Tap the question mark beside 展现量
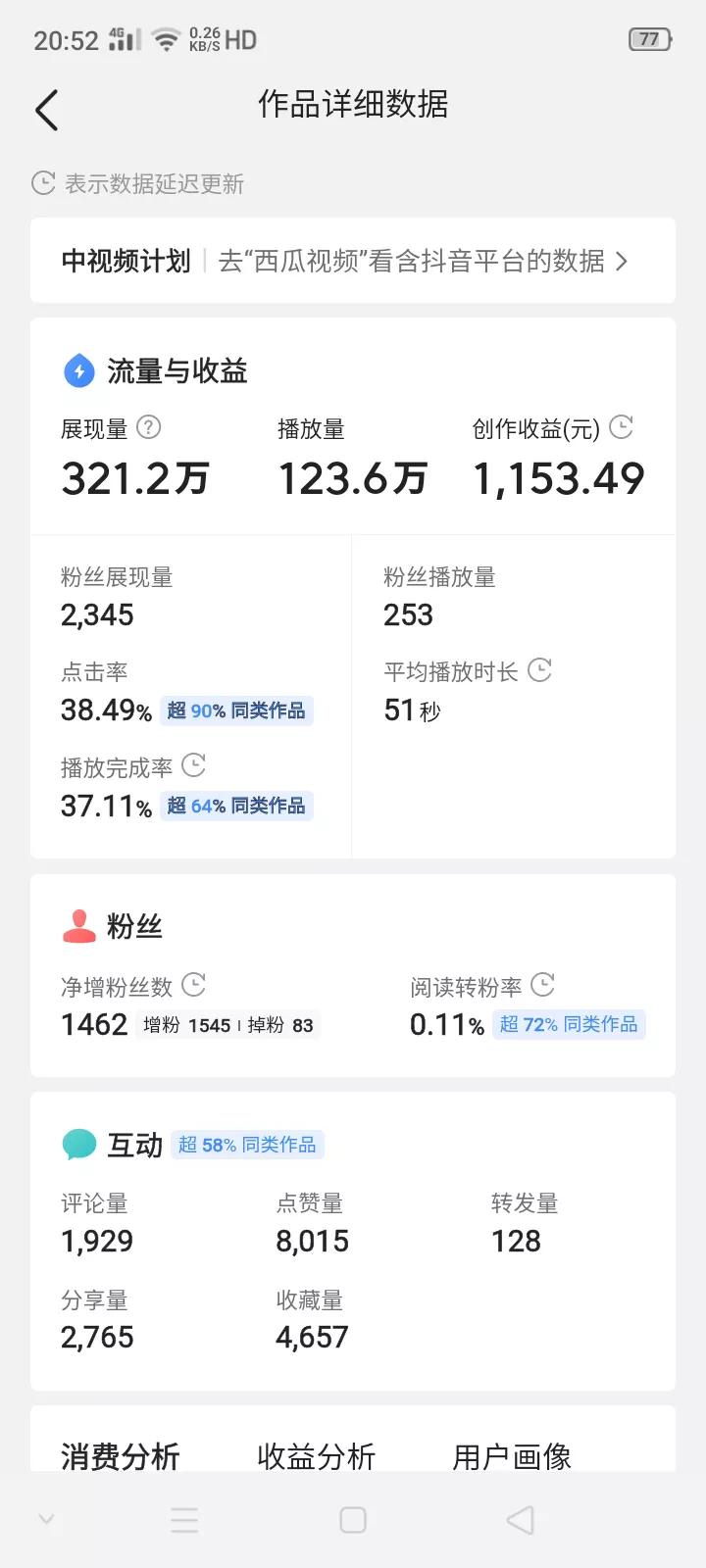This screenshot has height=1568, width=706. point(147,426)
